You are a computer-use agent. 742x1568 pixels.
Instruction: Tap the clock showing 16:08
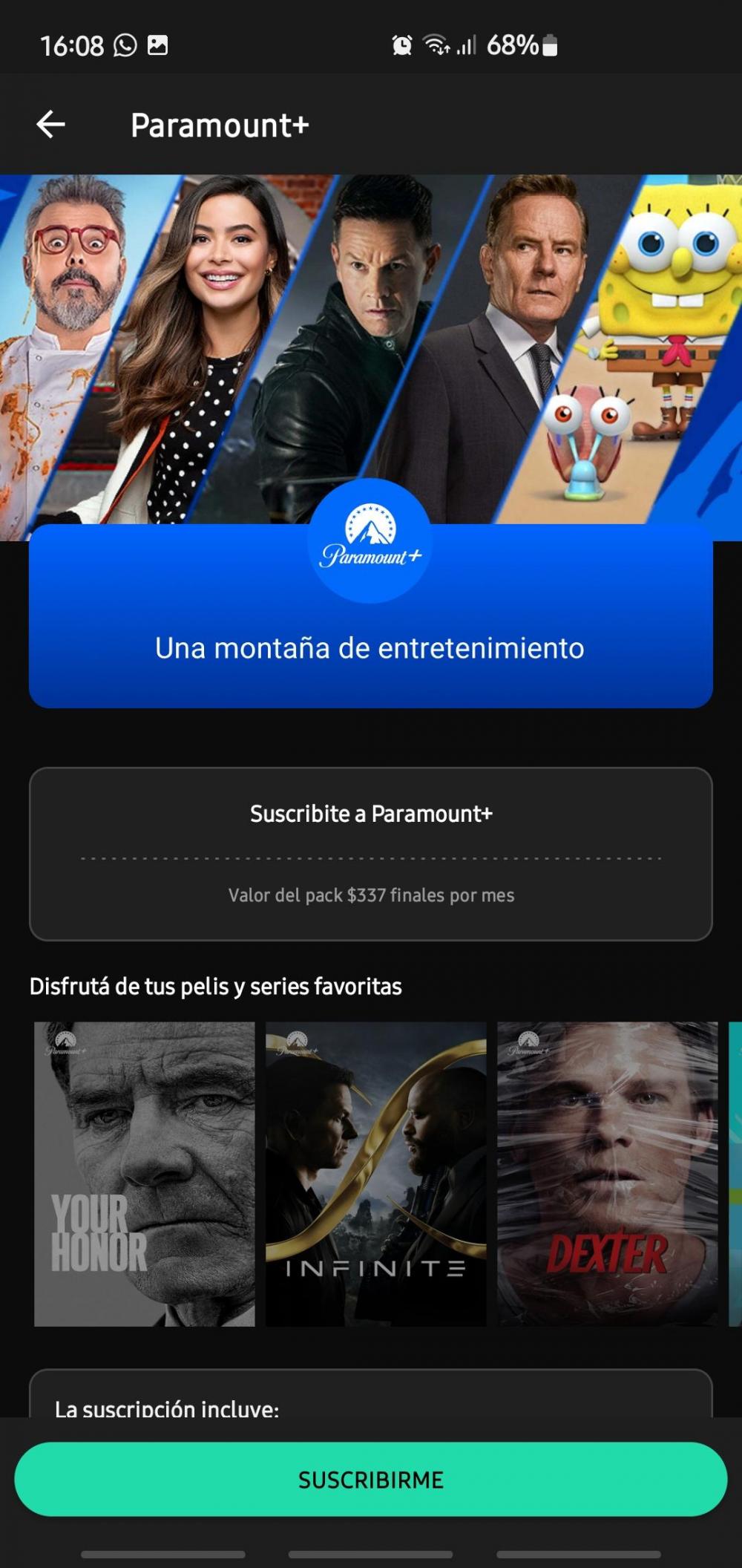point(74,46)
